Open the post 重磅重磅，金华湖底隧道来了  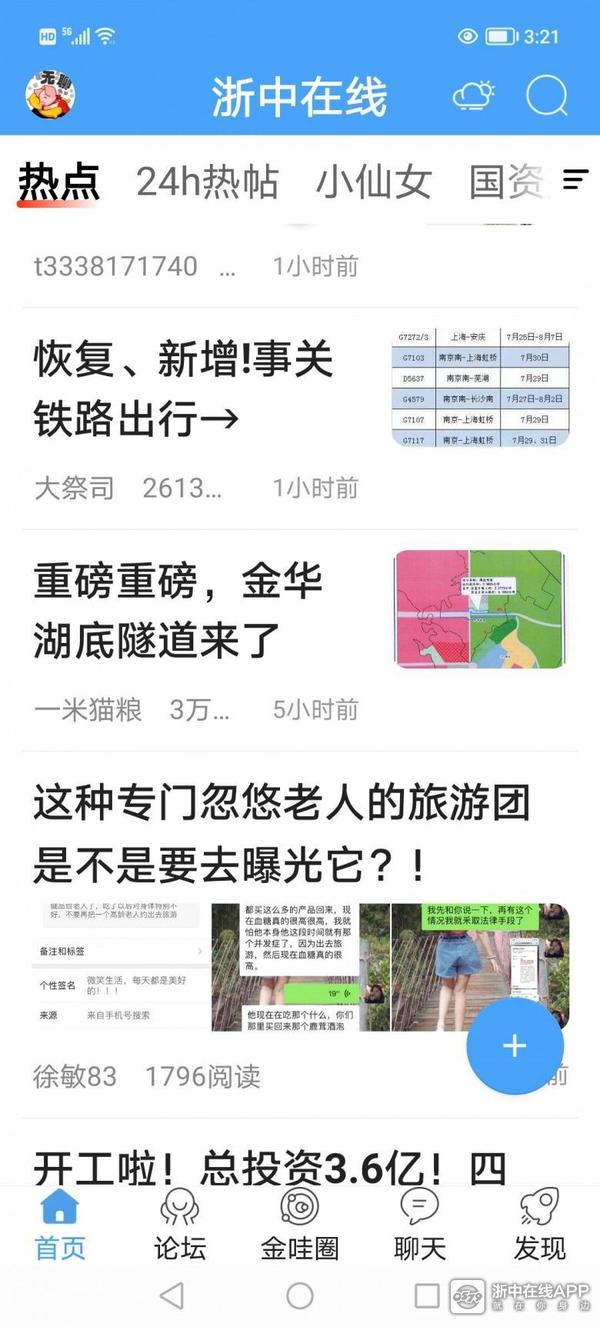[180, 610]
